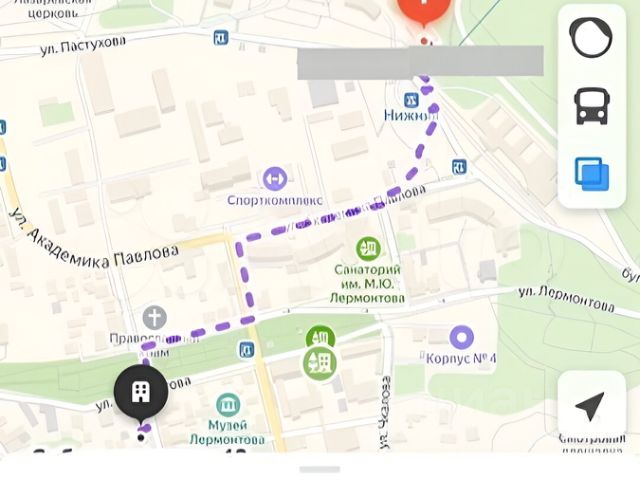
Task: Tap the Музей Лермонтова museum marker
Action: (228, 406)
